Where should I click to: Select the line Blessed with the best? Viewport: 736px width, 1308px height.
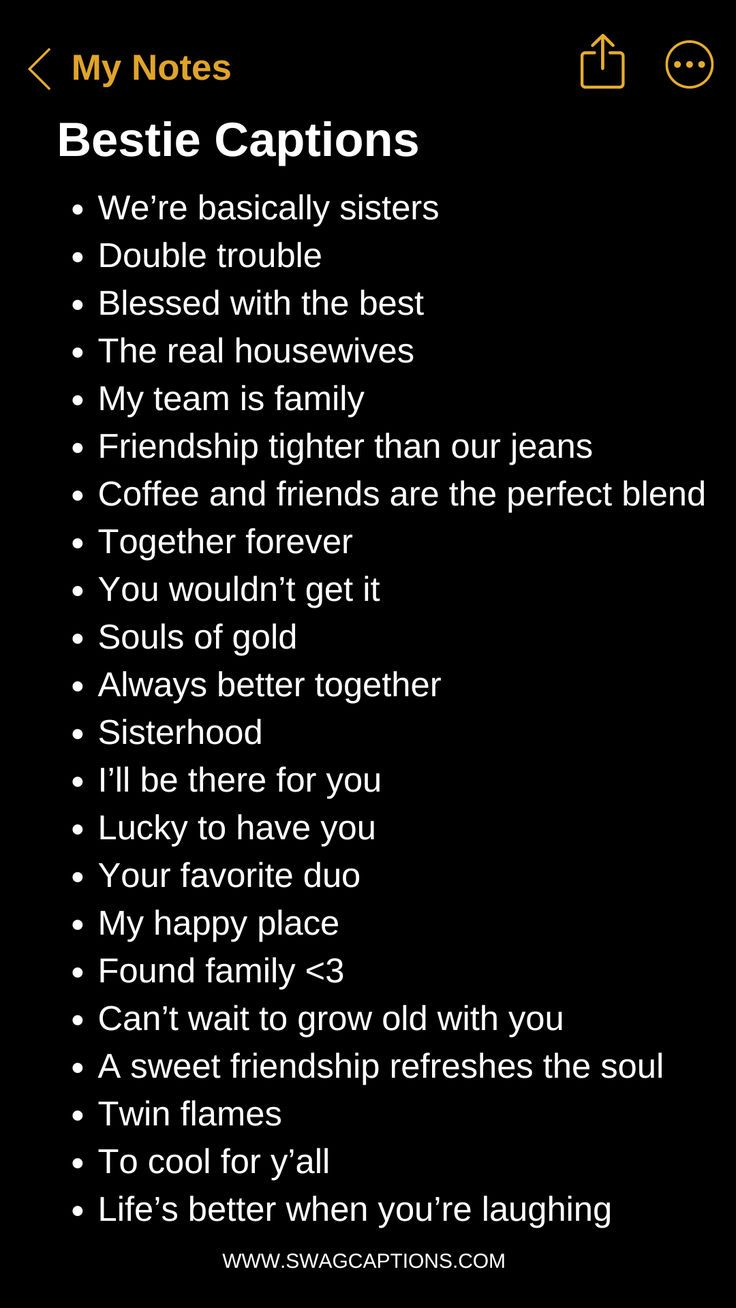point(261,303)
